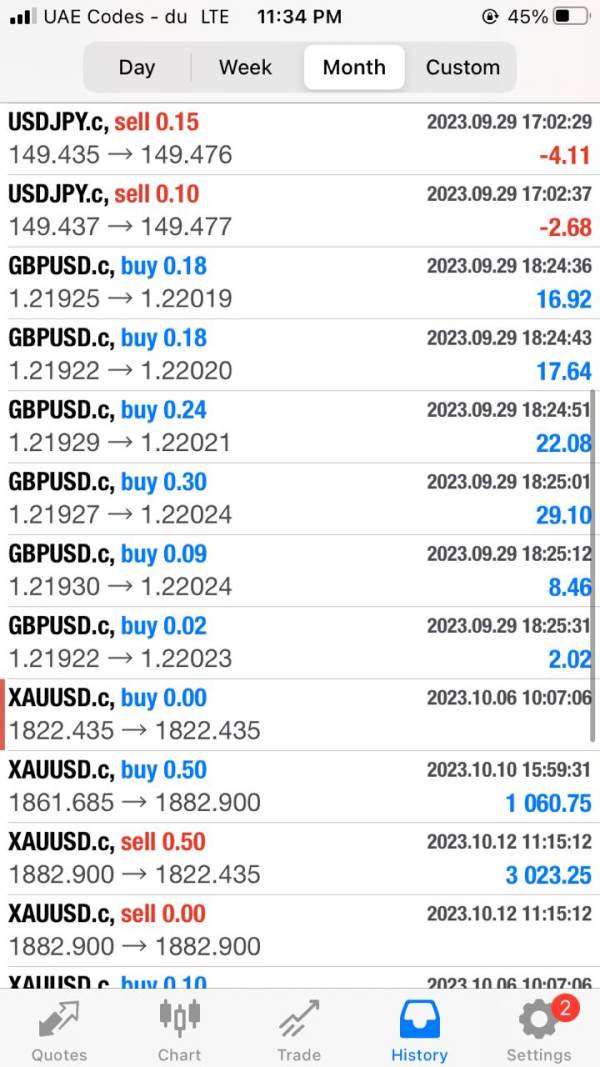Tap the GBPUSD.c buy 0.02 trade
Viewport: 600px width, 1067px height.
pos(300,643)
